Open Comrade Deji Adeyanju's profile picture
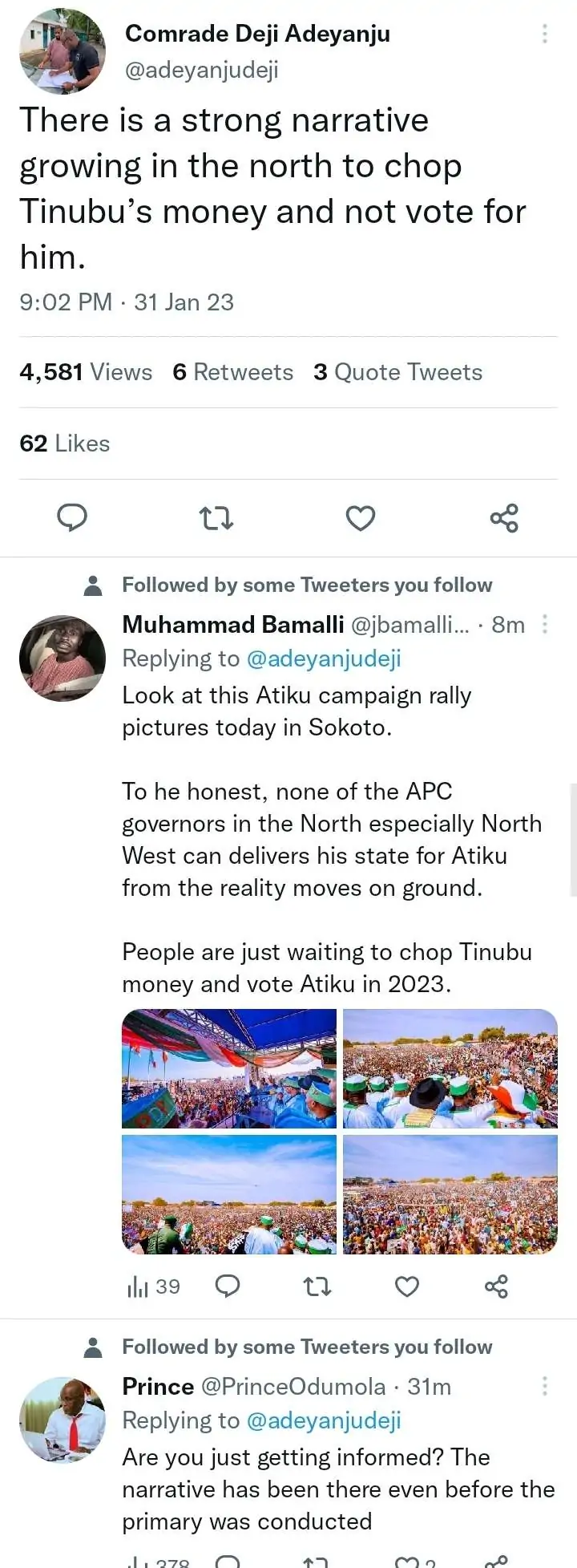Screen dimensions: 577x1568 [62, 51]
